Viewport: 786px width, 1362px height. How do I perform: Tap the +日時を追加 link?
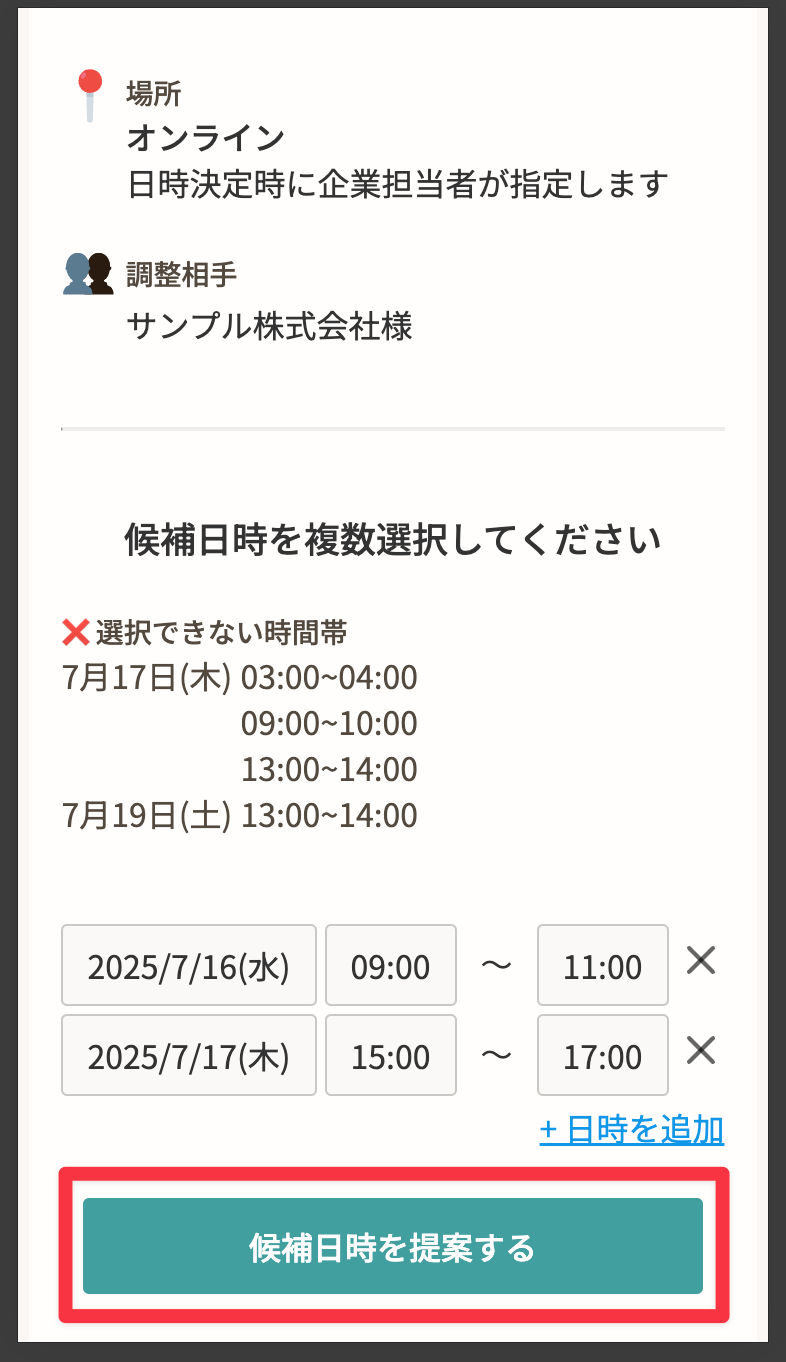(x=632, y=1130)
